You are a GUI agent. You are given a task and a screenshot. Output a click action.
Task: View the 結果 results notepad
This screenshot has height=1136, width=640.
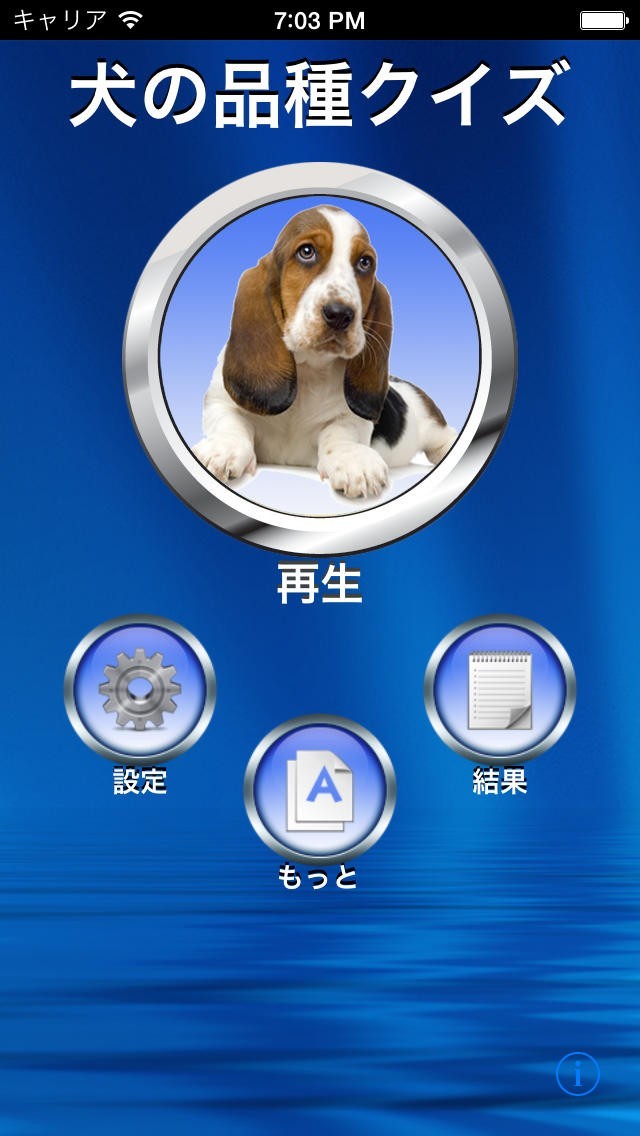[499, 691]
